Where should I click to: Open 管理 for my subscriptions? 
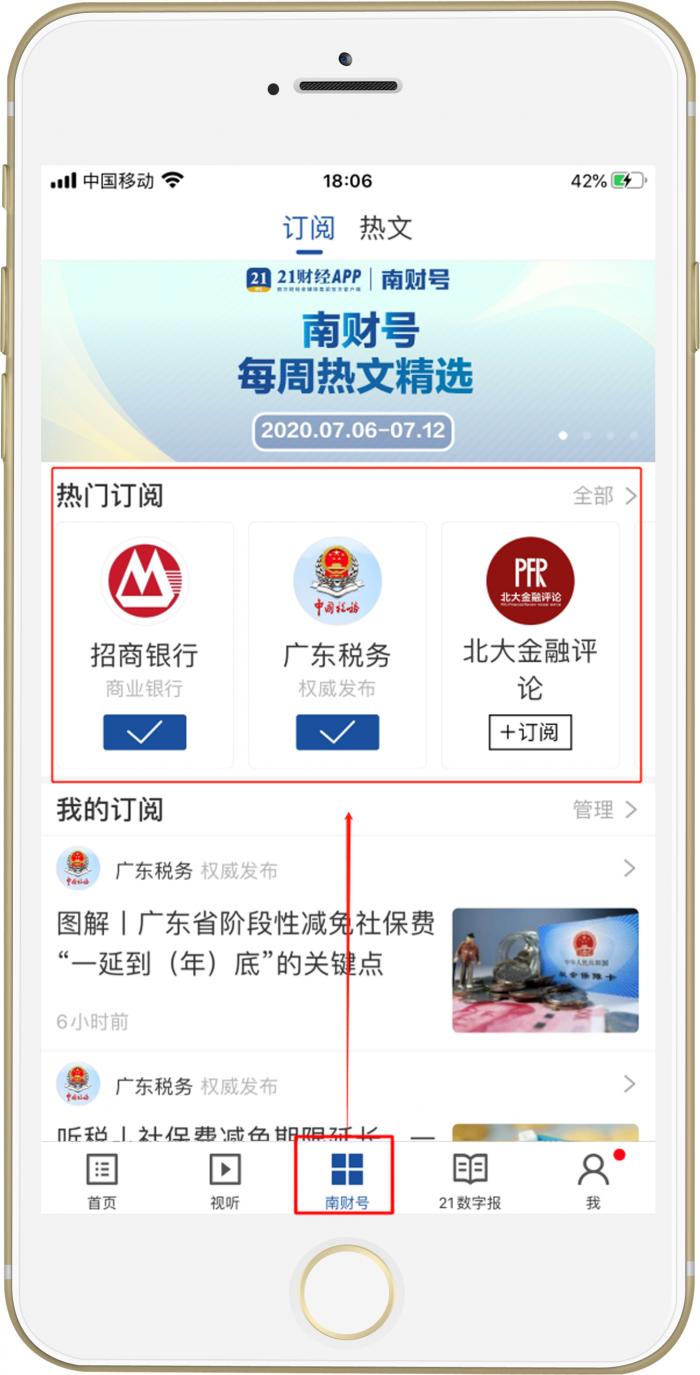pos(604,810)
